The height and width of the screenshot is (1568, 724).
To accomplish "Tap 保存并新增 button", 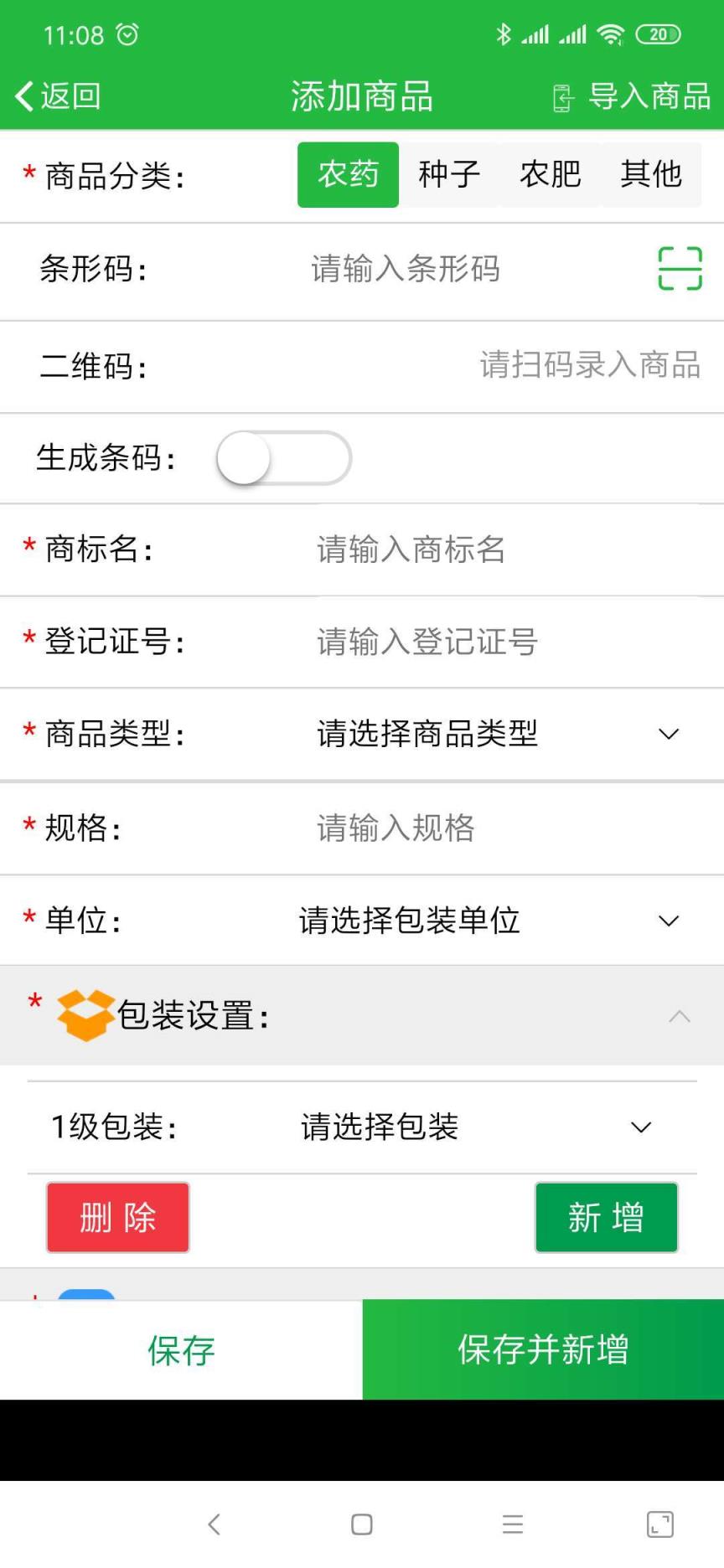I will (x=543, y=1349).
